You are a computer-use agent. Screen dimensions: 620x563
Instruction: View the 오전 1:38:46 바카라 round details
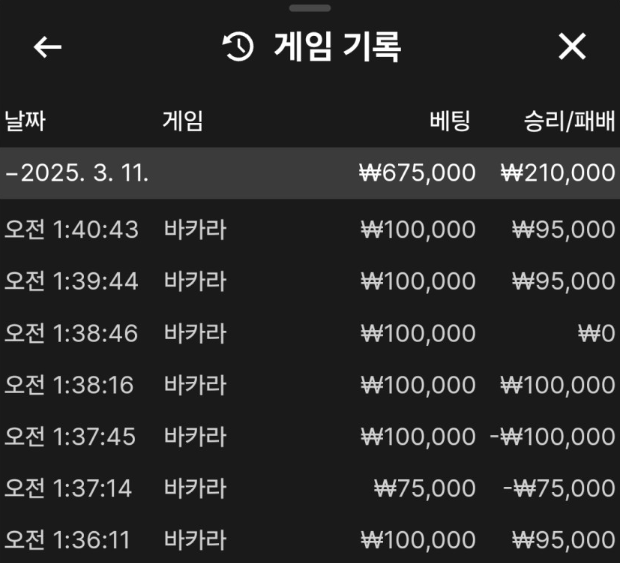pos(310,333)
